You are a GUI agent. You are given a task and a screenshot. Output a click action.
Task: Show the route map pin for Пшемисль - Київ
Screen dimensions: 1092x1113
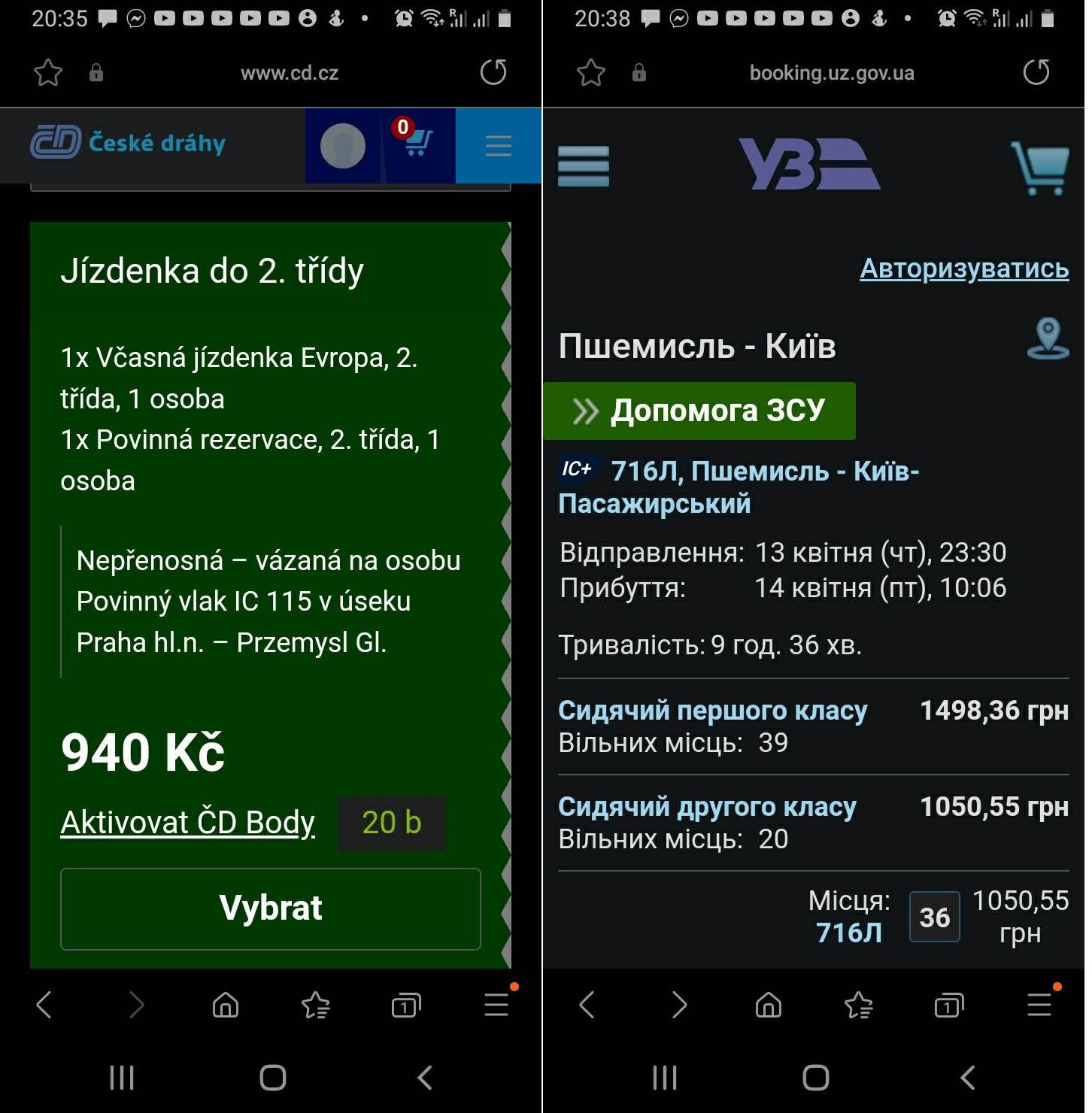1047,338
